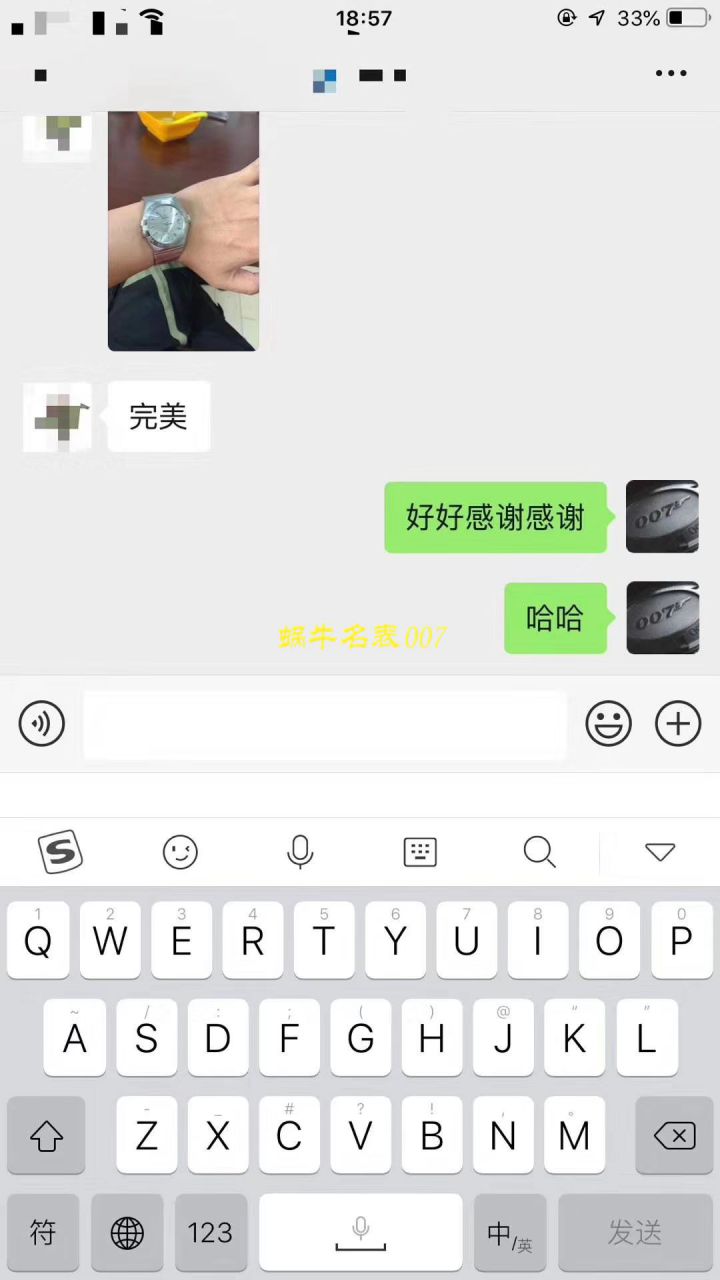Switch the 中/英 language toggle key
Viewport: 720px width, 1280px height.
[x=510, y=1233]
